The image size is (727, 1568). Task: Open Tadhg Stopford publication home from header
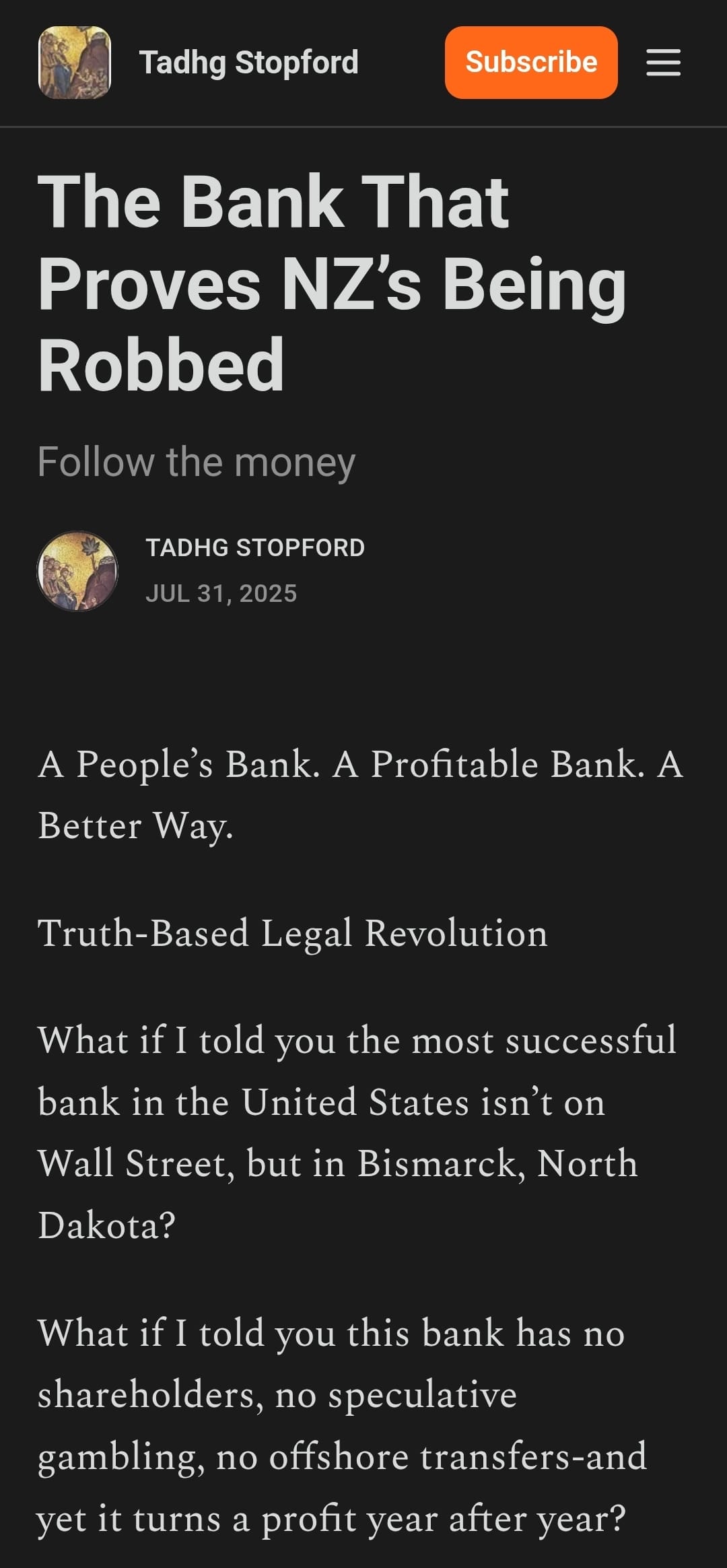[x=248, y=63]
